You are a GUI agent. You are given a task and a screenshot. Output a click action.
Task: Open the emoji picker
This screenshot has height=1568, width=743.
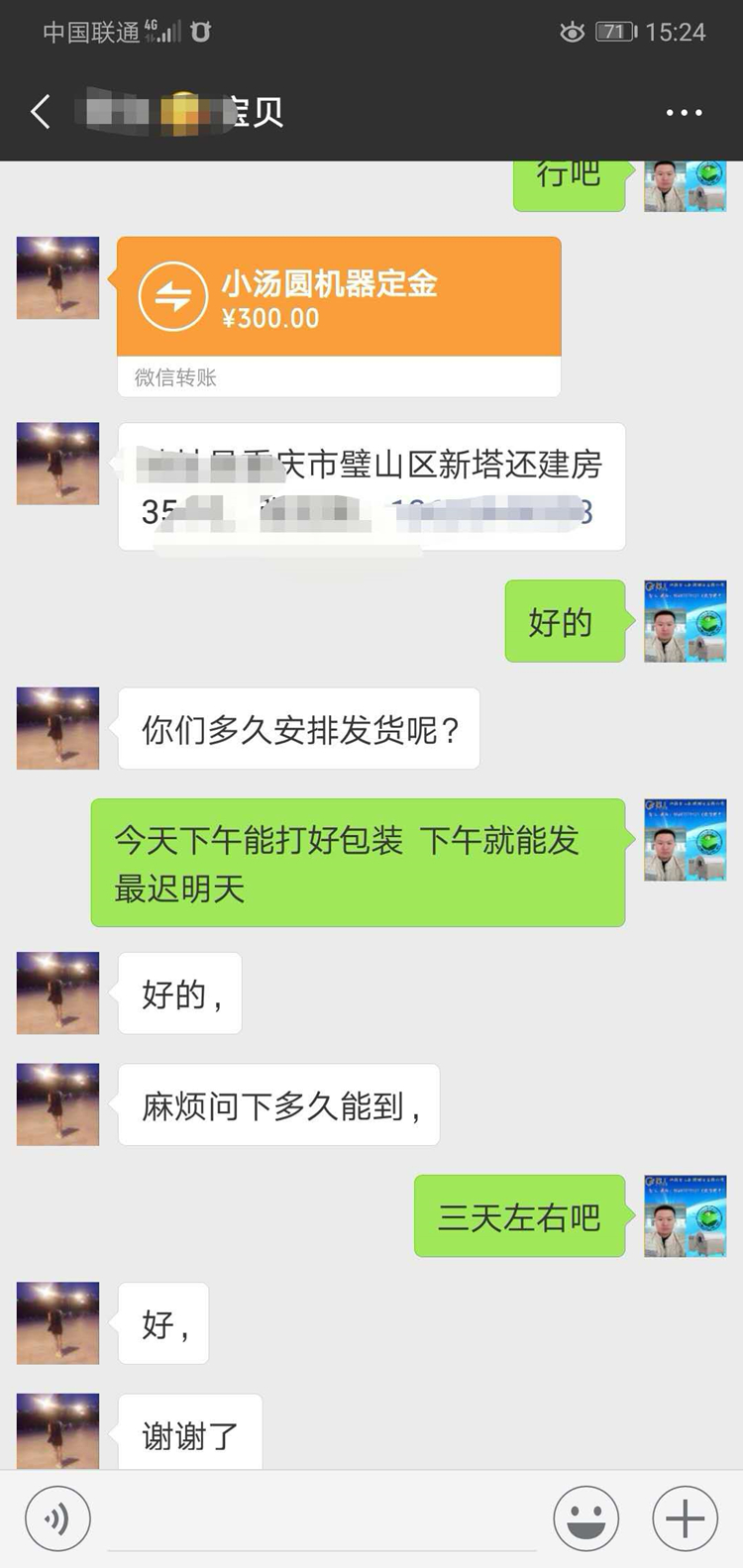pos(585,1518)
